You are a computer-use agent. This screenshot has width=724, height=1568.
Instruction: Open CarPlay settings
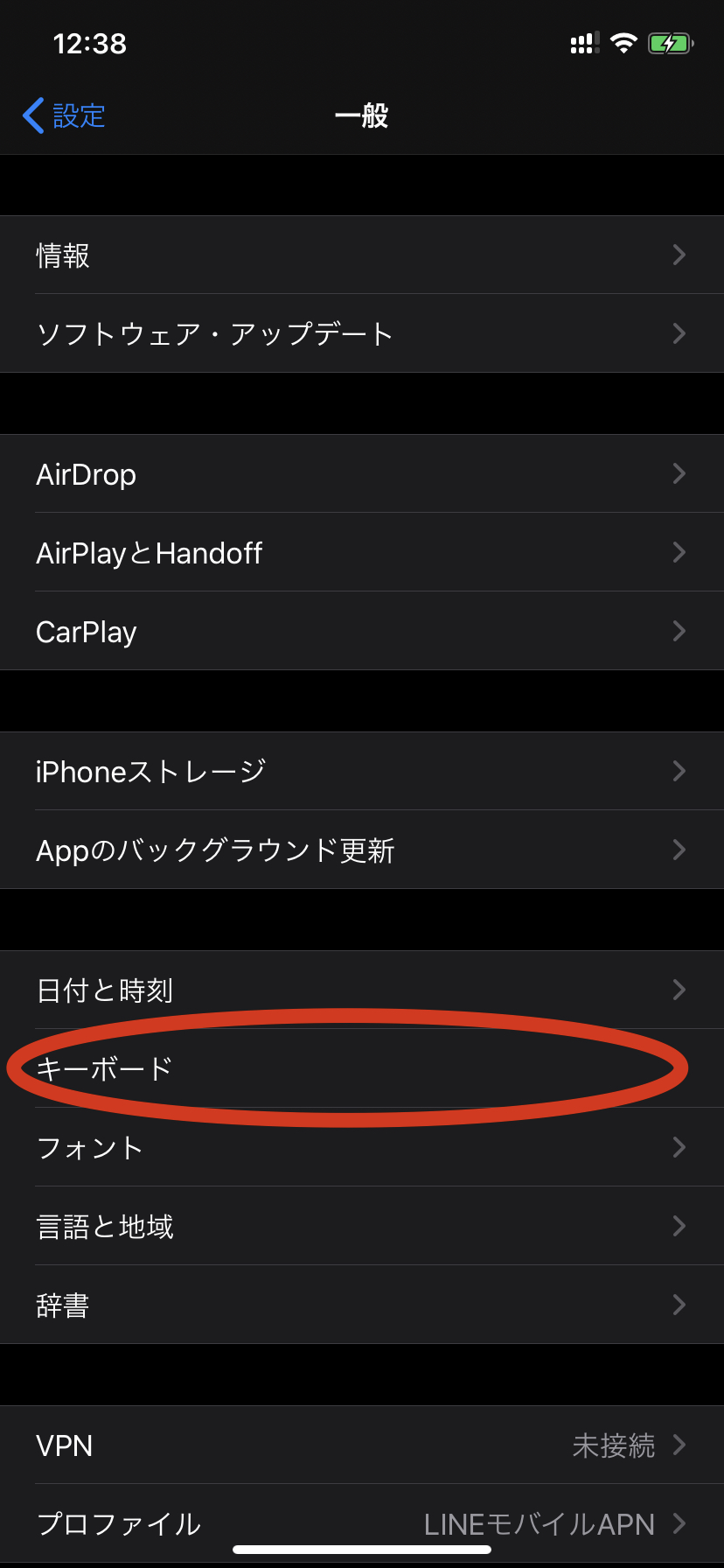tap(362, 632)
